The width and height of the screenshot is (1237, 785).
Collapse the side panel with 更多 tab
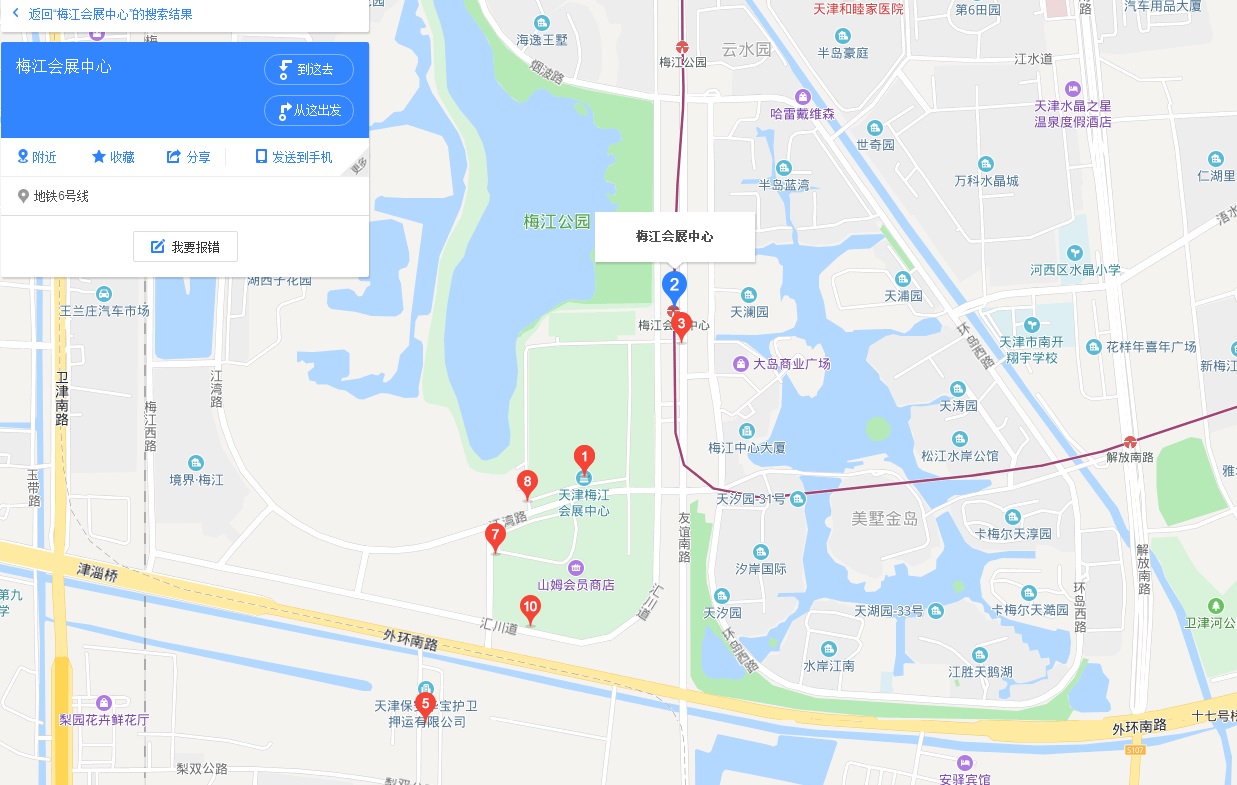coord(361,165)
